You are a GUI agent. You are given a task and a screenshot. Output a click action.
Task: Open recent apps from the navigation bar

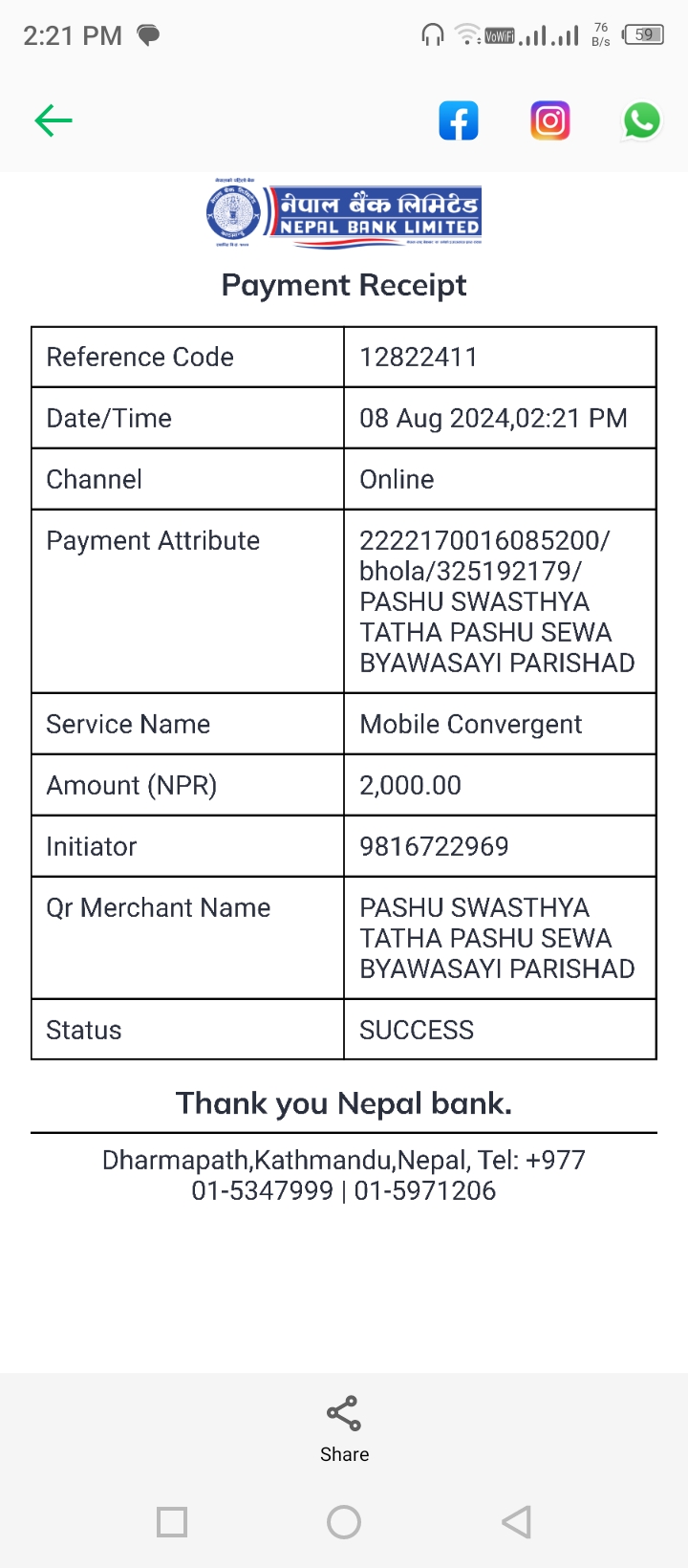[172, 1522]
